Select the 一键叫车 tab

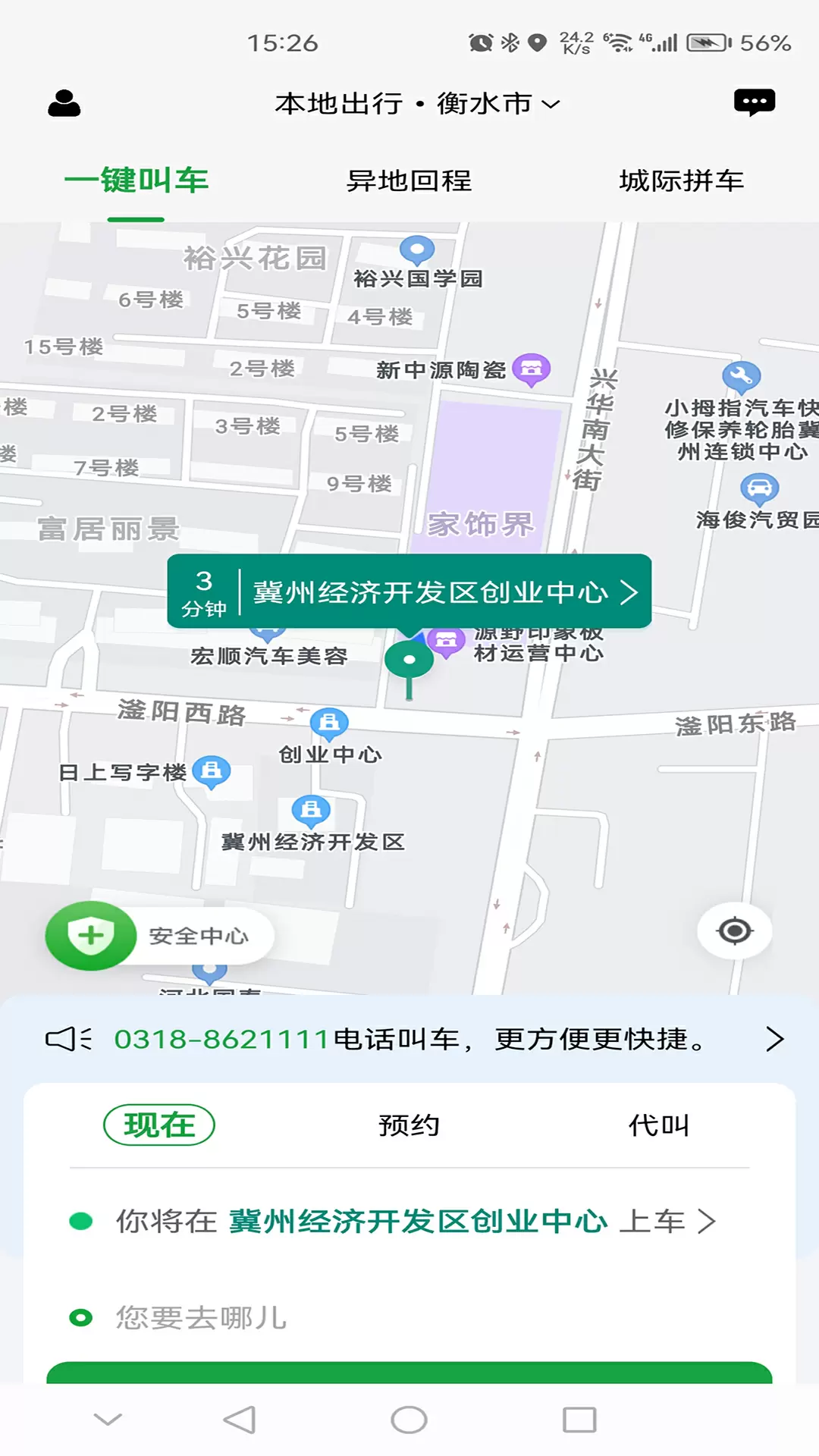coord(136,180)
